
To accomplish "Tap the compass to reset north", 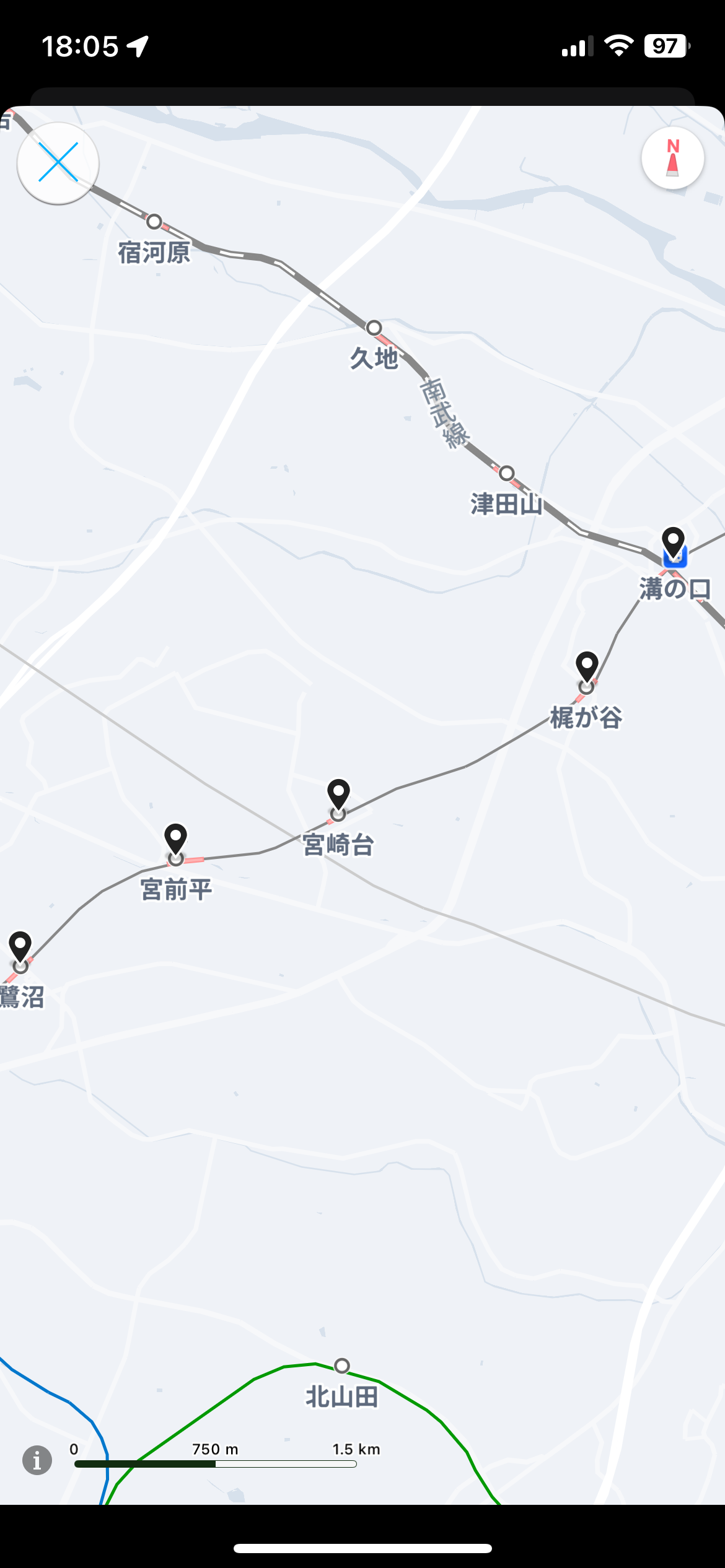I will (x=672, y=158).
